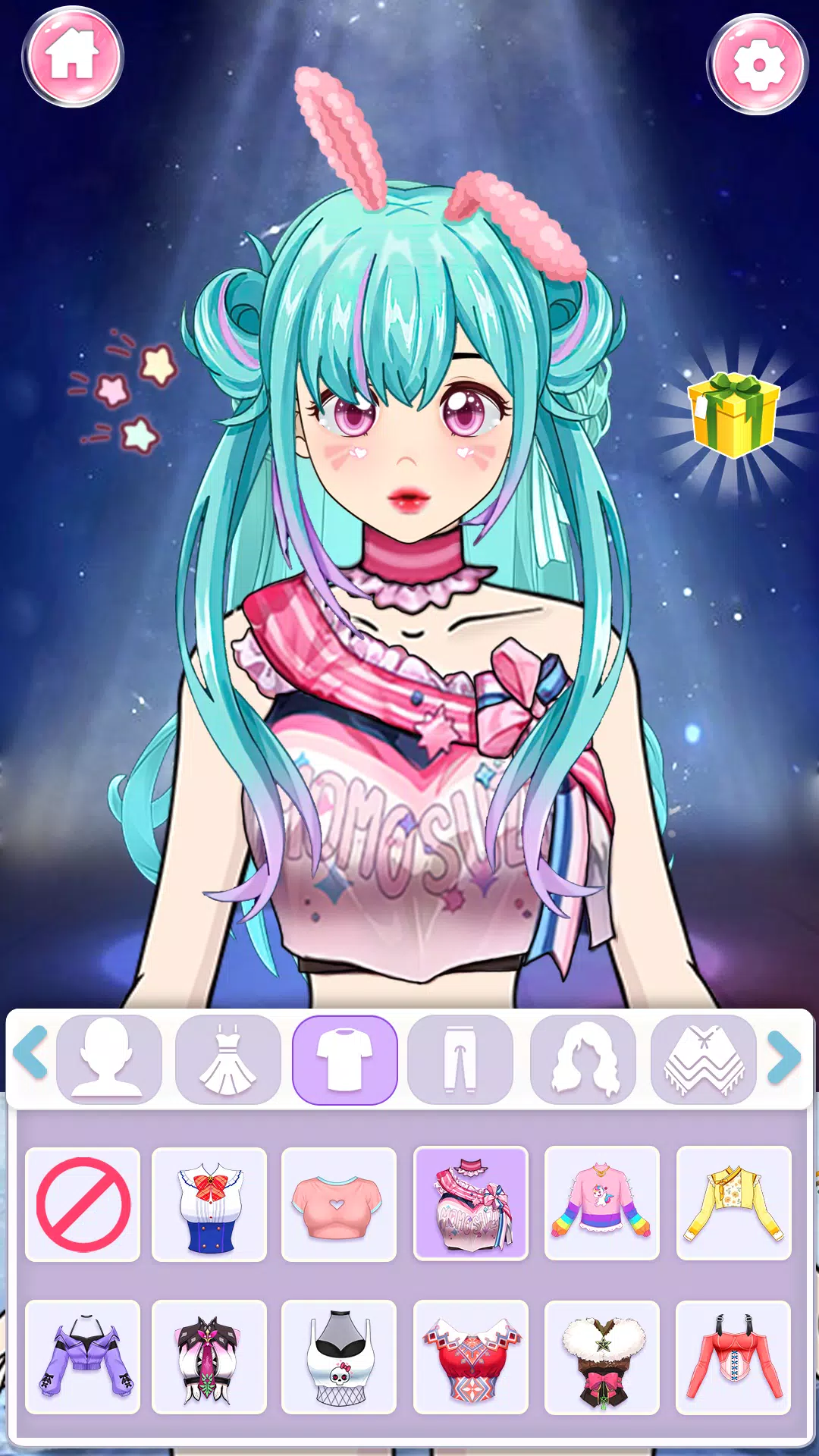Switch to the hair category tab
The height and width of the screenshot is (1456, 819).
tap(582, 1059)
